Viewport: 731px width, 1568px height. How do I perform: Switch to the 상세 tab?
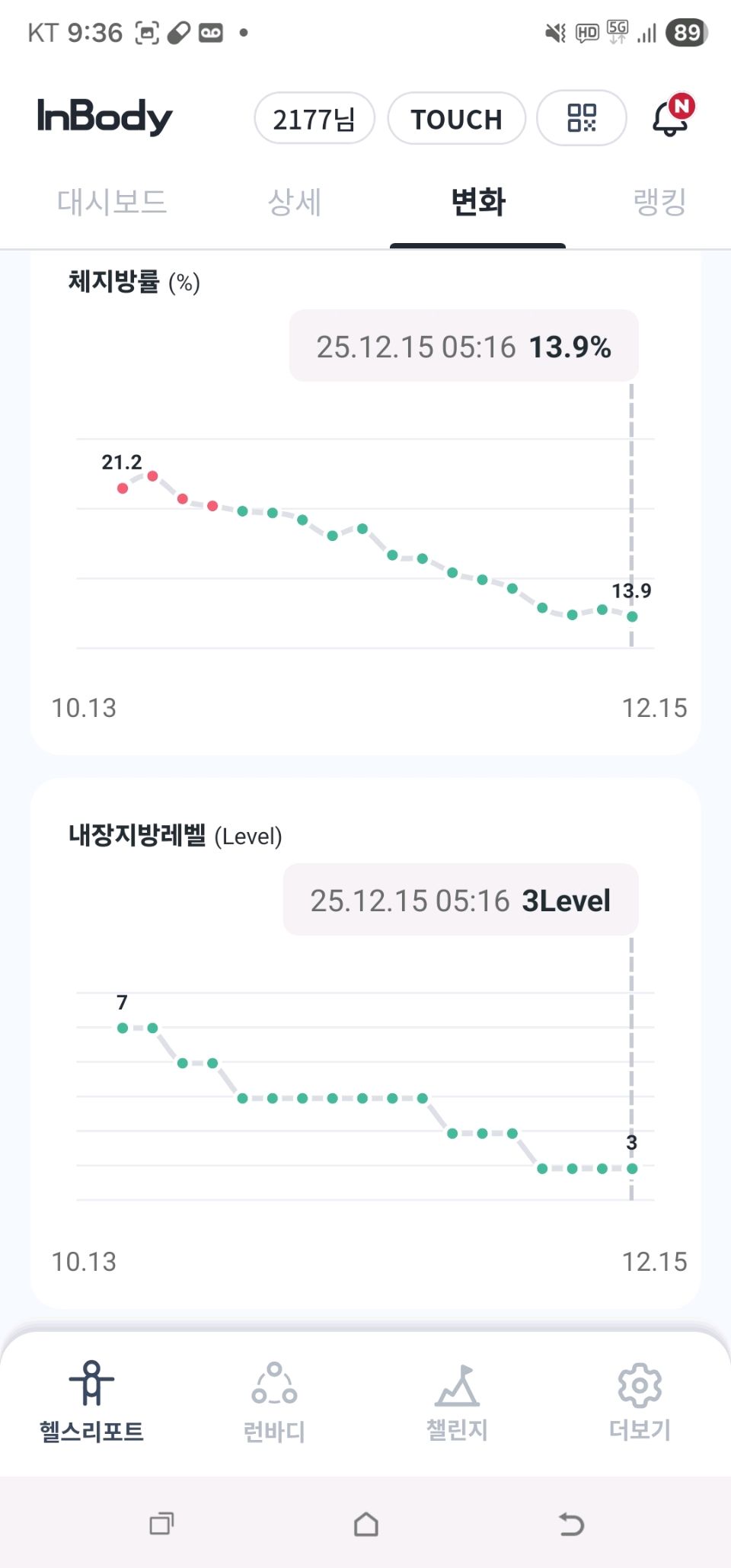point(295,203)
